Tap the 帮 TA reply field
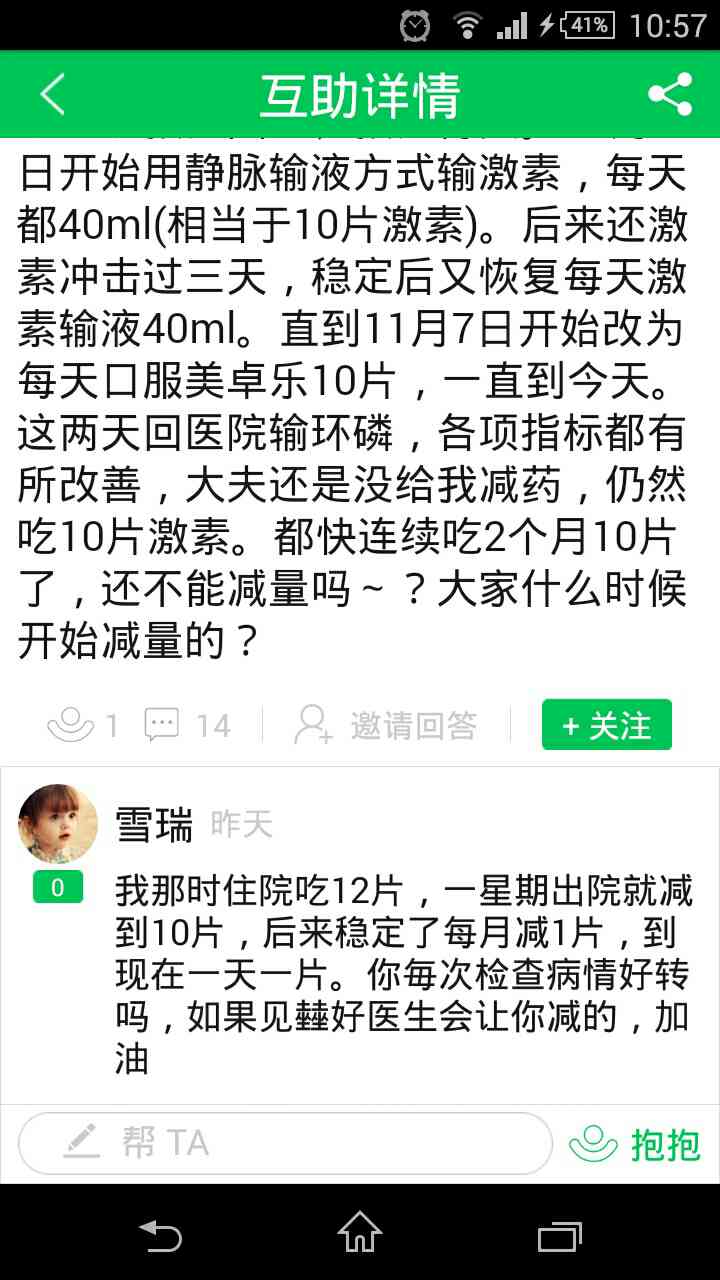The image size is (720, 1280). (x=285, y=1143)
